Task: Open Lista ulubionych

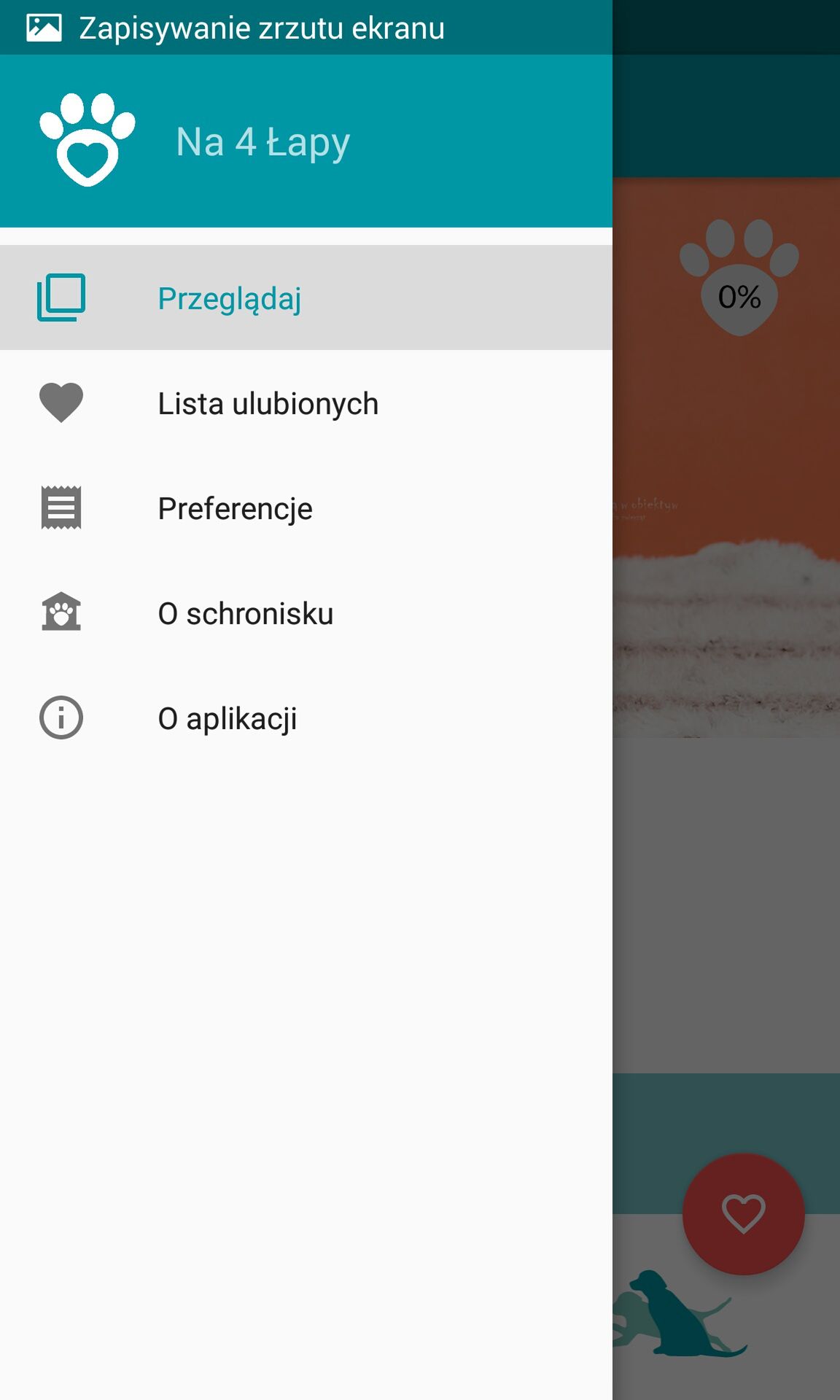Action: click(x=306, y=402)
